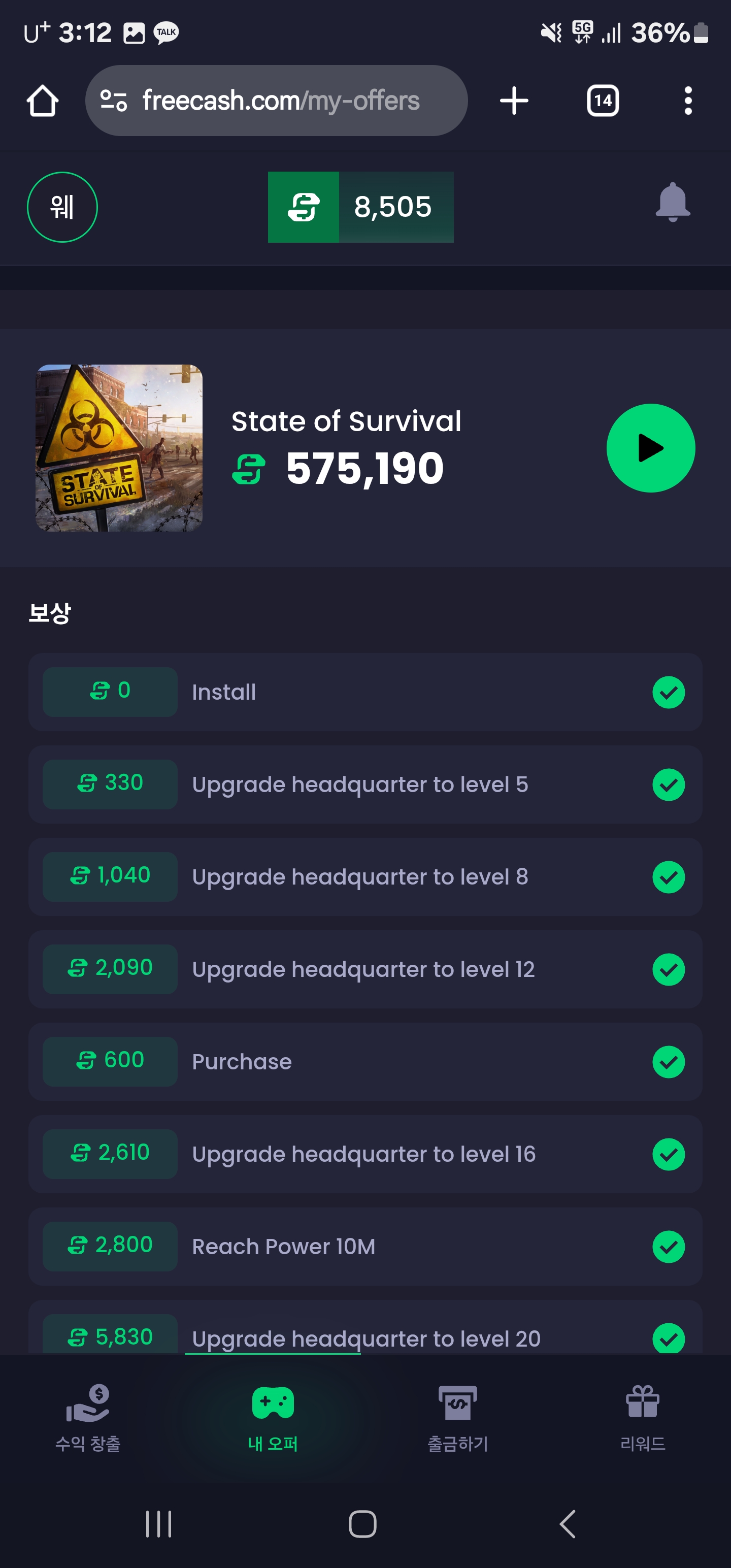731x1568 pixels.
Task: Switch to the 출금하기 tab
Action: click(458, 1419)
